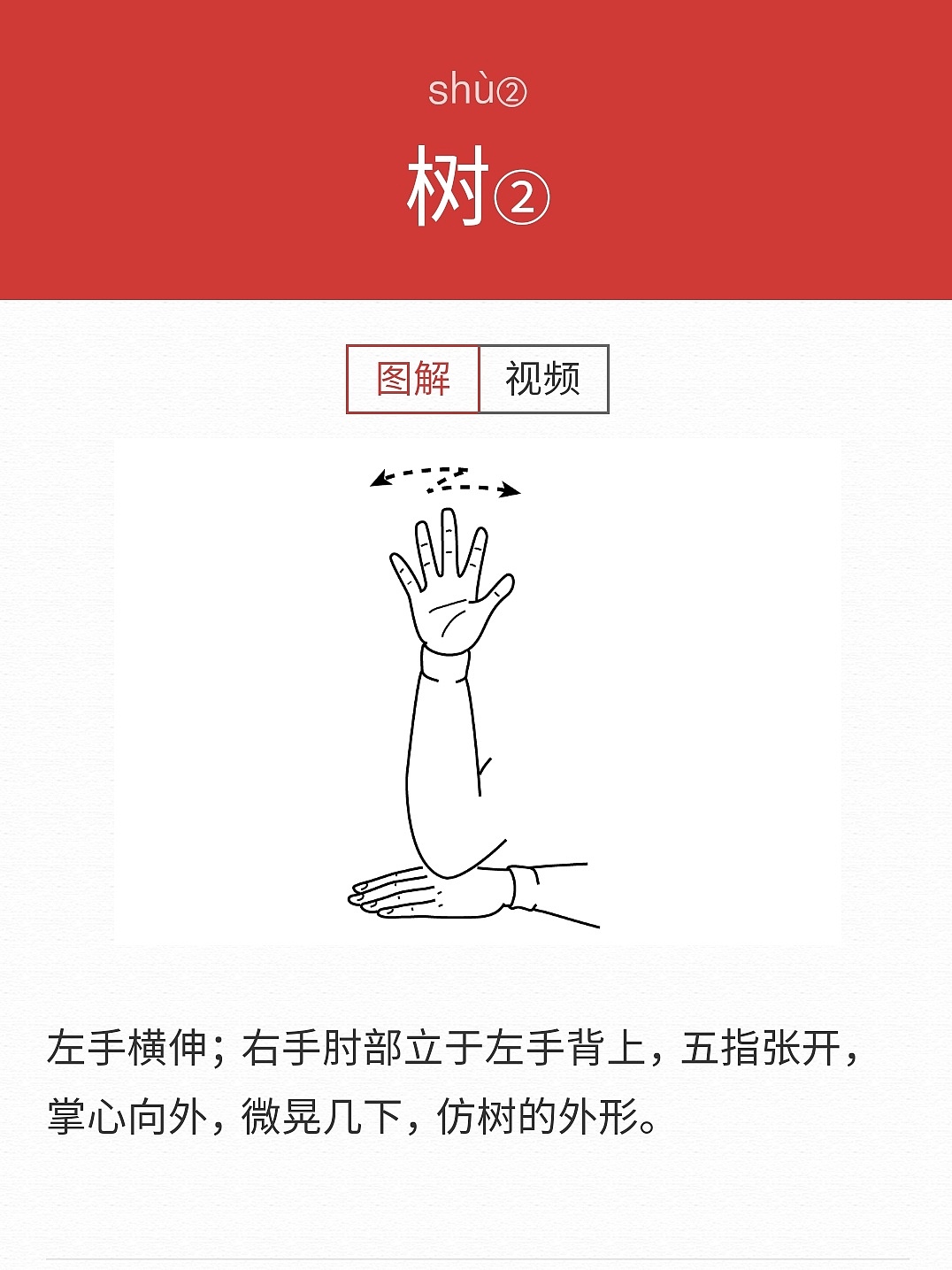Screen dimensions: 952x1270
Task: Click the pinyin shù② label
Action: [476, 89]
